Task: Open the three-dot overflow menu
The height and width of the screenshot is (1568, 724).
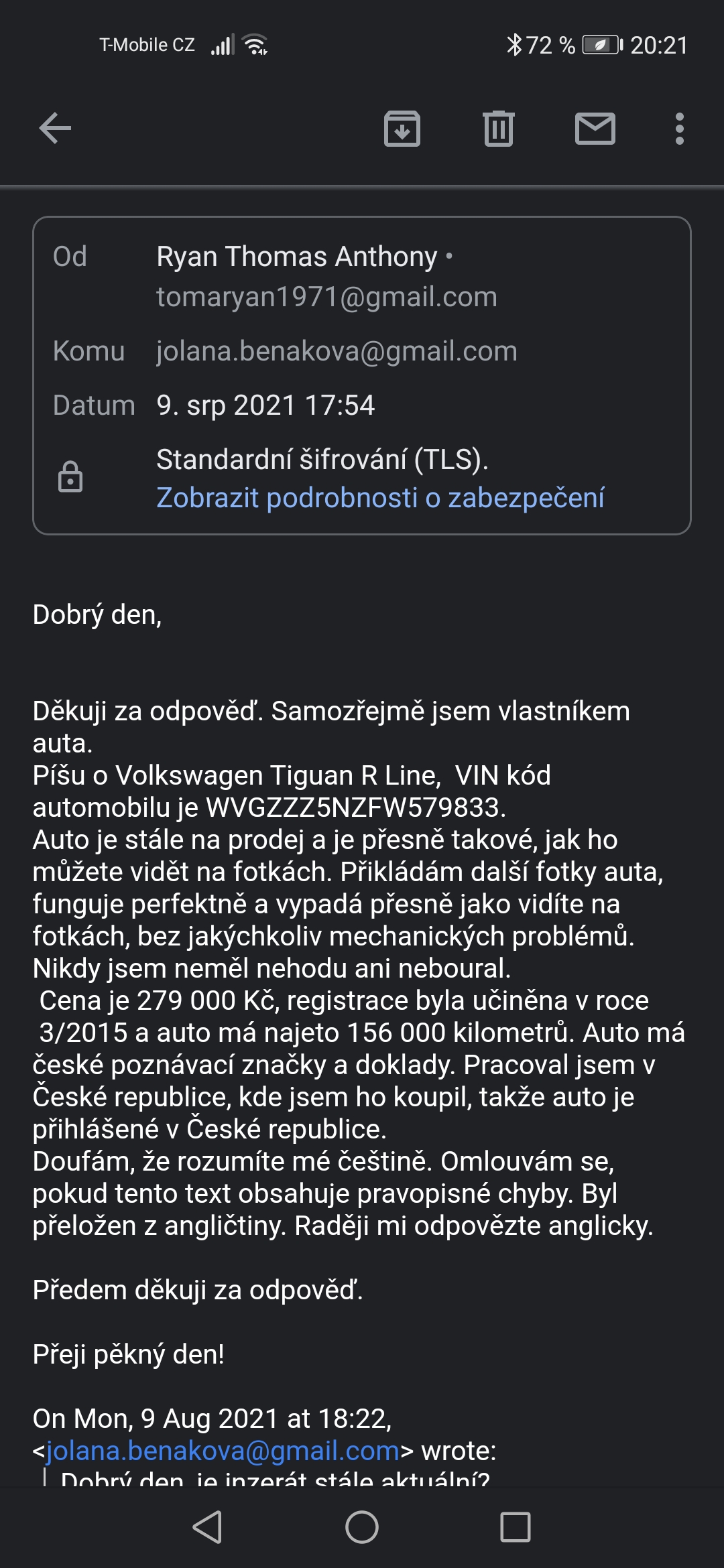Action: 679,128
